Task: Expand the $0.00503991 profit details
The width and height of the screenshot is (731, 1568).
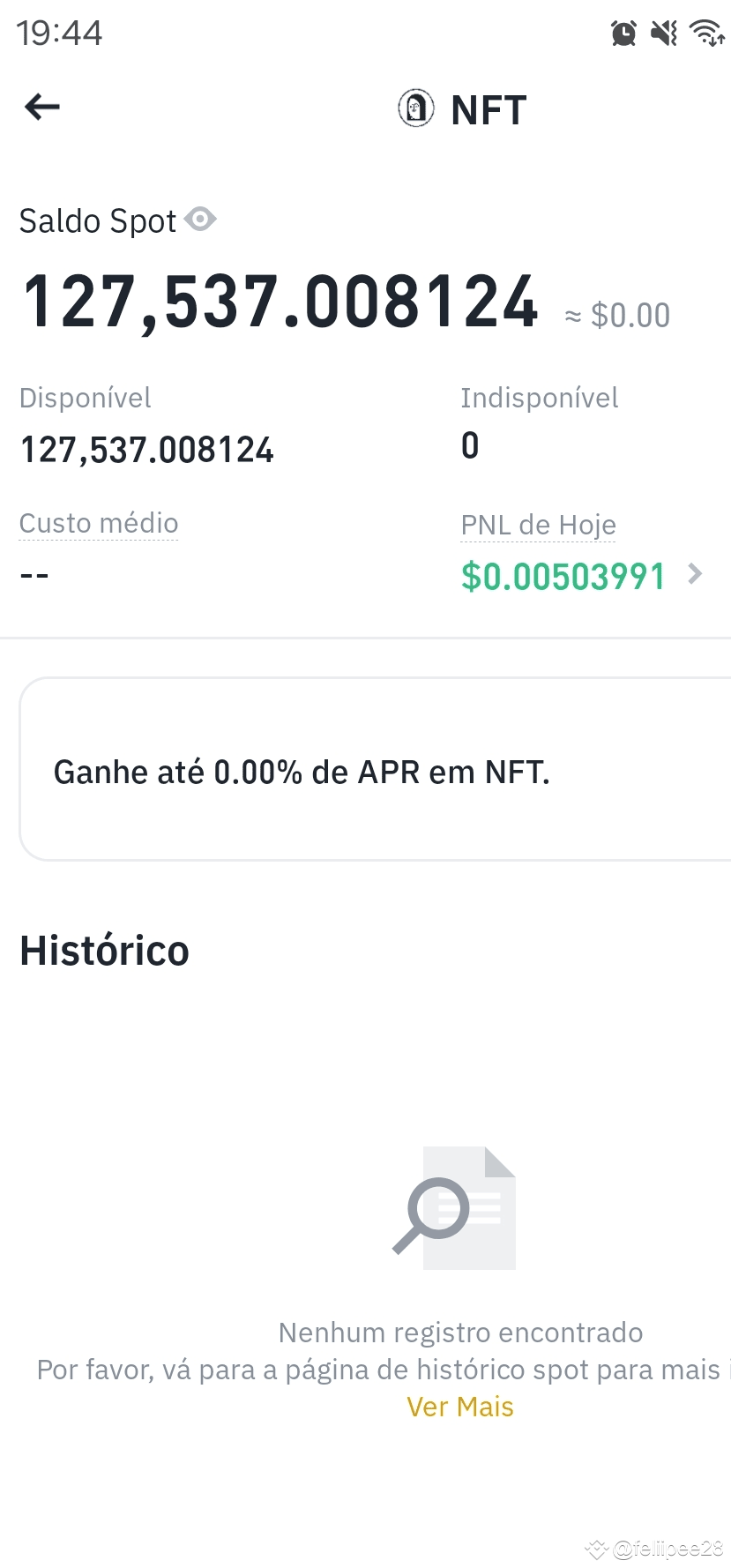Action: coord(563,575)
